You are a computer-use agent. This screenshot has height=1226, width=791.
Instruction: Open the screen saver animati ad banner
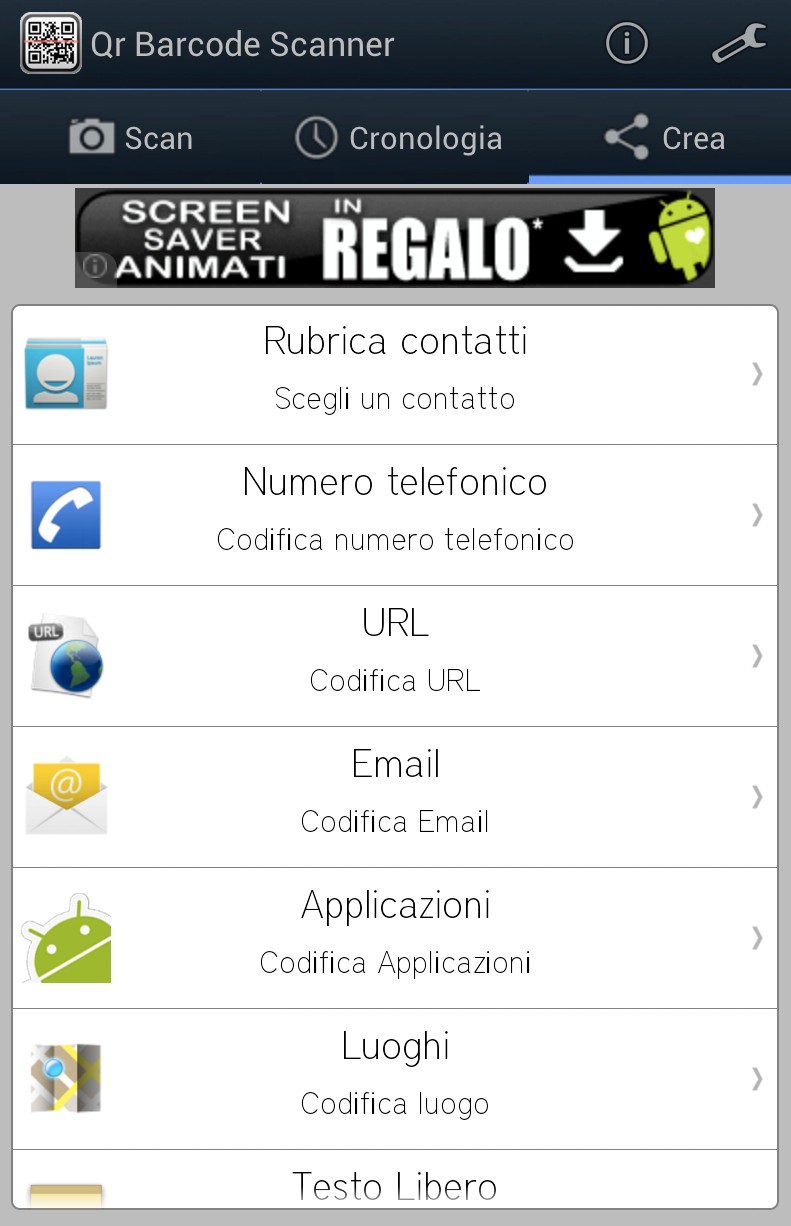(x=395, y=238)
